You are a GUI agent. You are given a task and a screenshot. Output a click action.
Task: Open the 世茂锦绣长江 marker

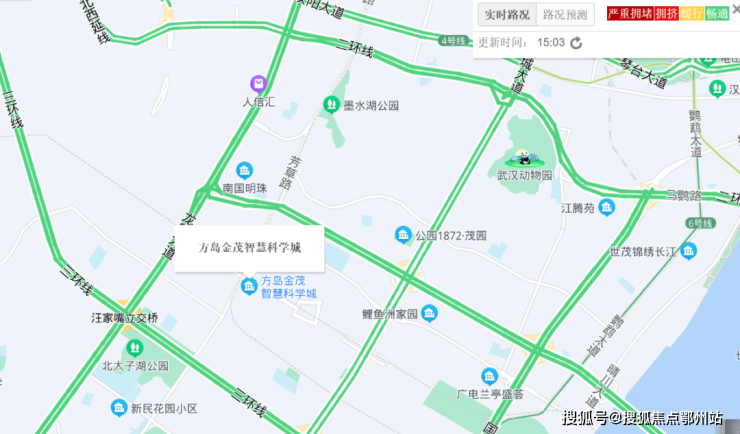689,252
